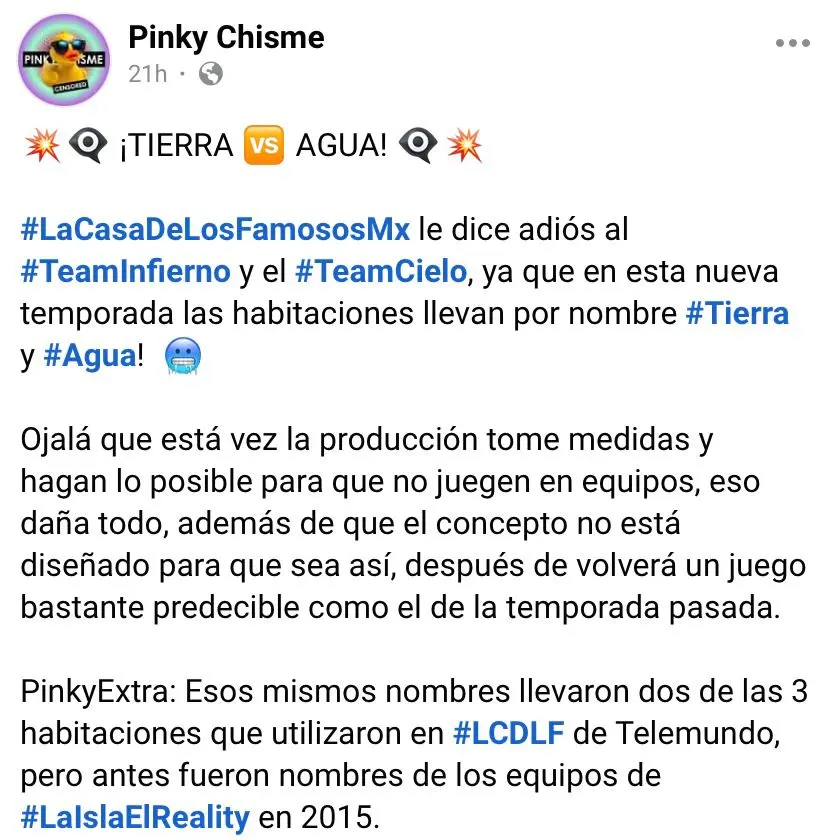Open the #LaCasaDeLosFamososMx hashtag

tap(215, 229)
